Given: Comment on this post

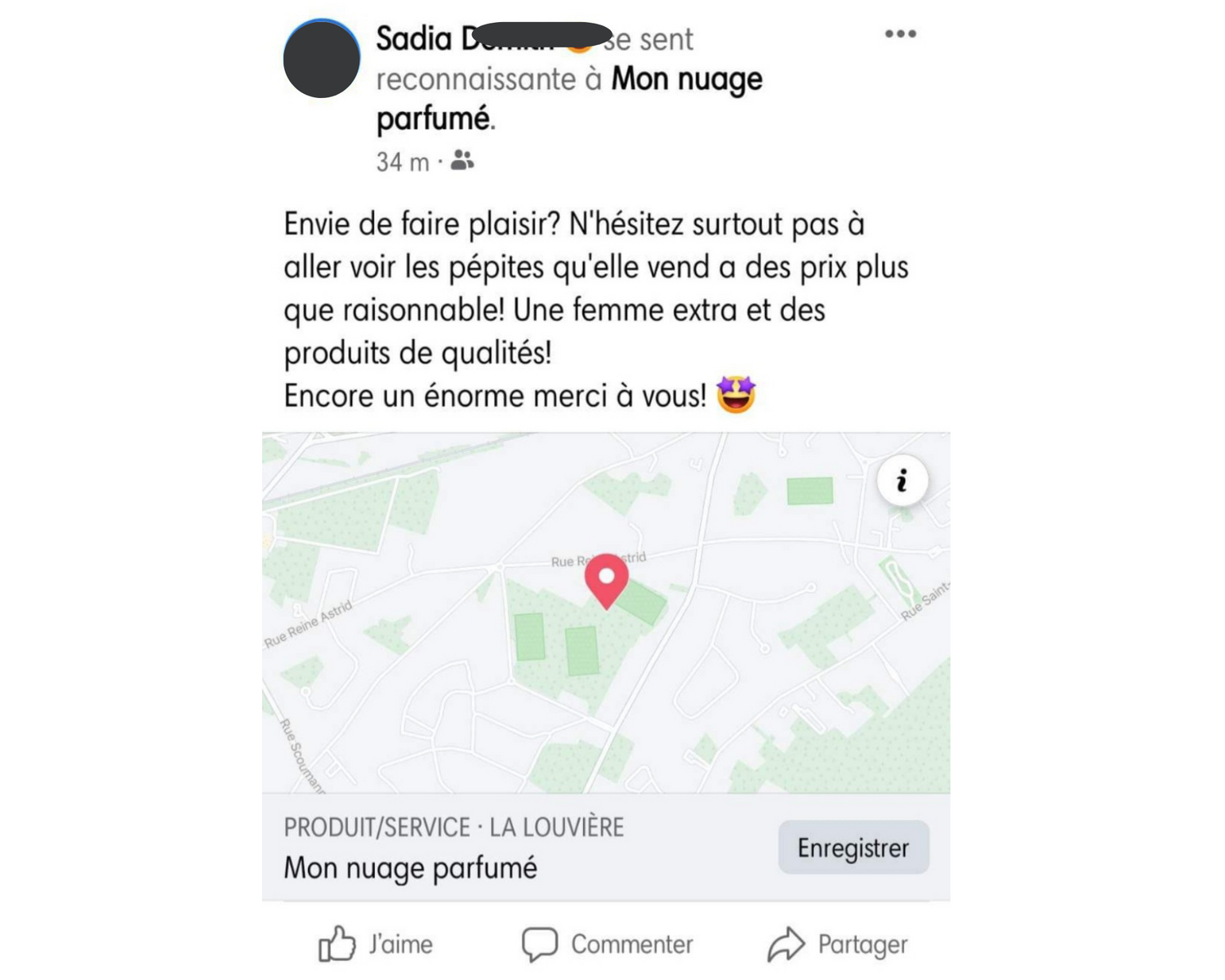Looking at the screenshot, I should point(608,944).
